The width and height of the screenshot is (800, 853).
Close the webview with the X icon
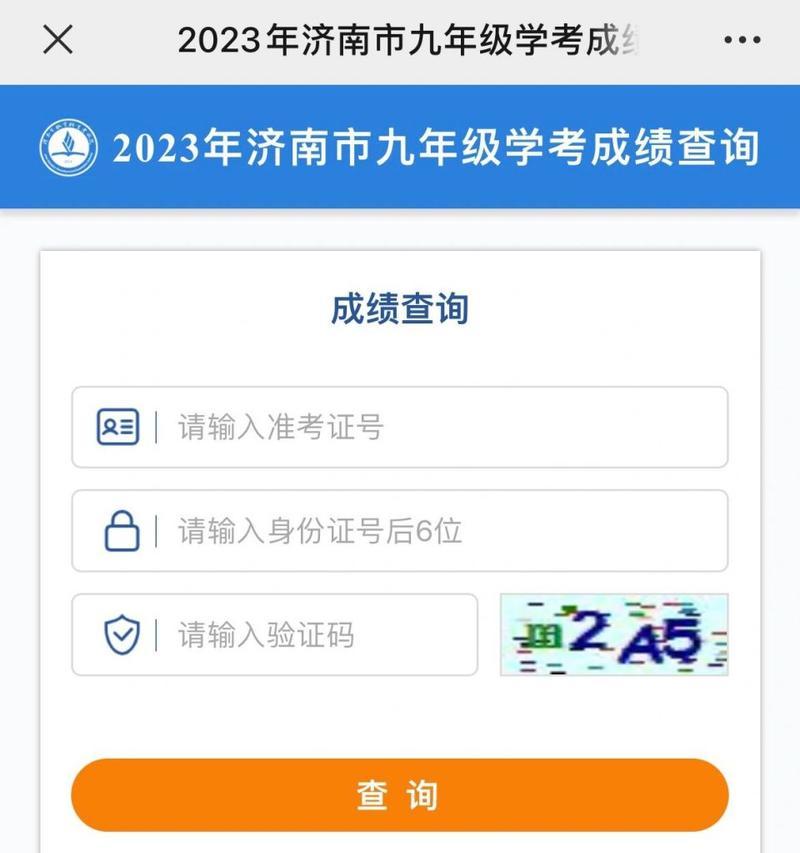(58, 41)
